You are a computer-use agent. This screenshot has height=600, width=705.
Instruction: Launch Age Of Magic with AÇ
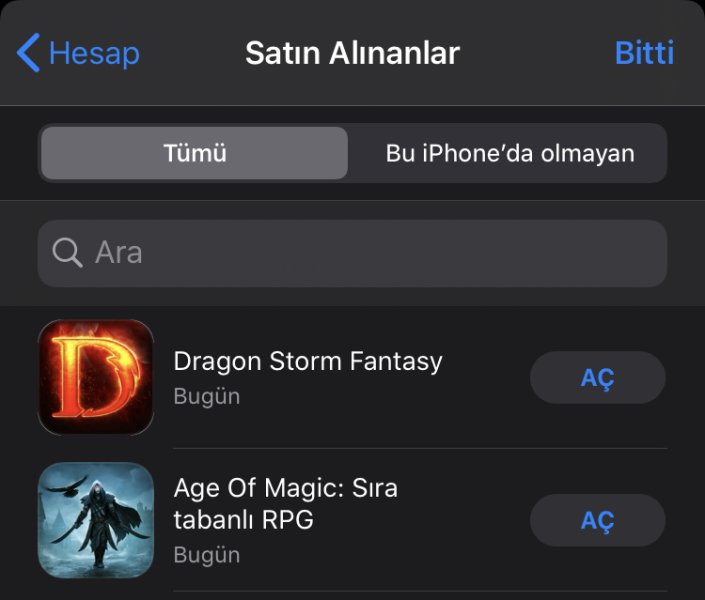pos(597,520)
